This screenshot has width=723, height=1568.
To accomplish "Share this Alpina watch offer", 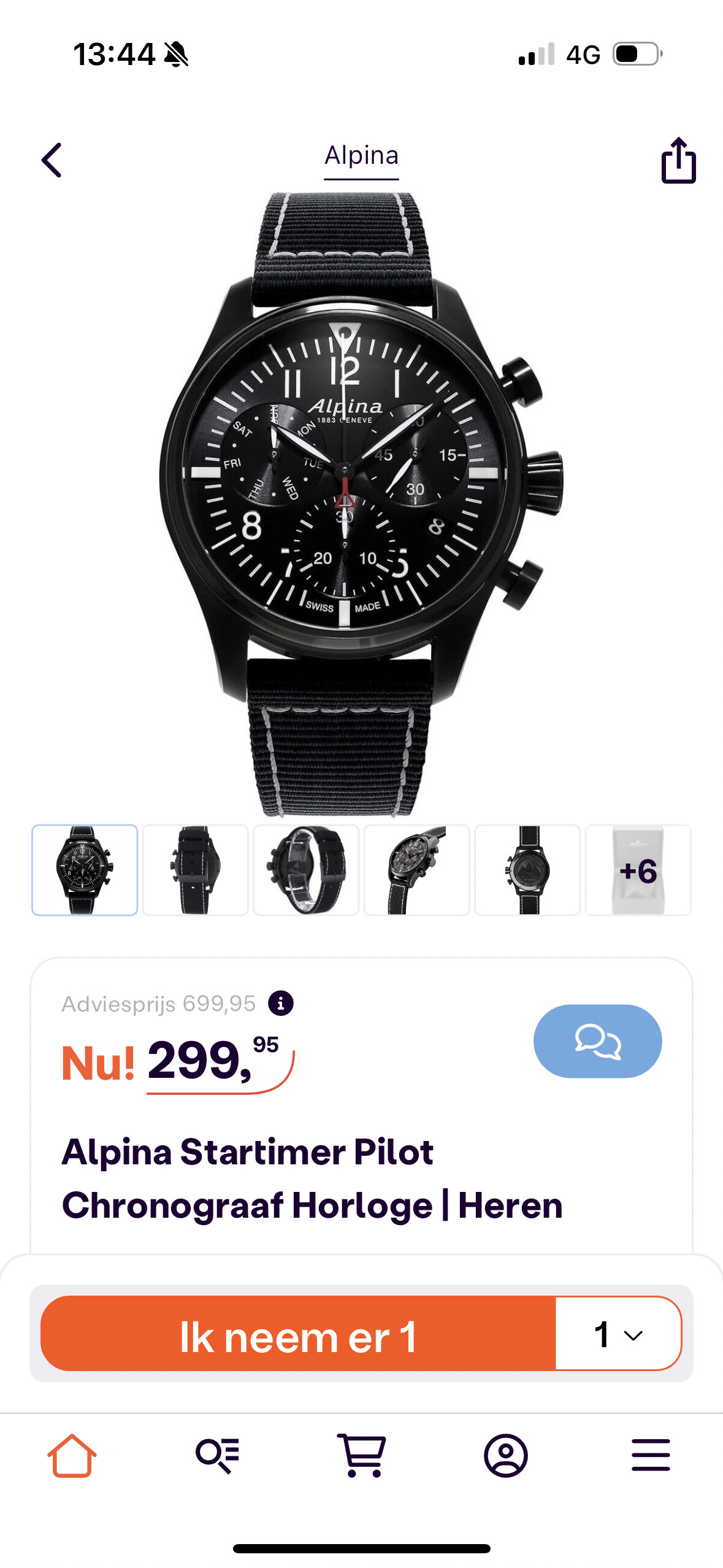I will pos(678,160).
